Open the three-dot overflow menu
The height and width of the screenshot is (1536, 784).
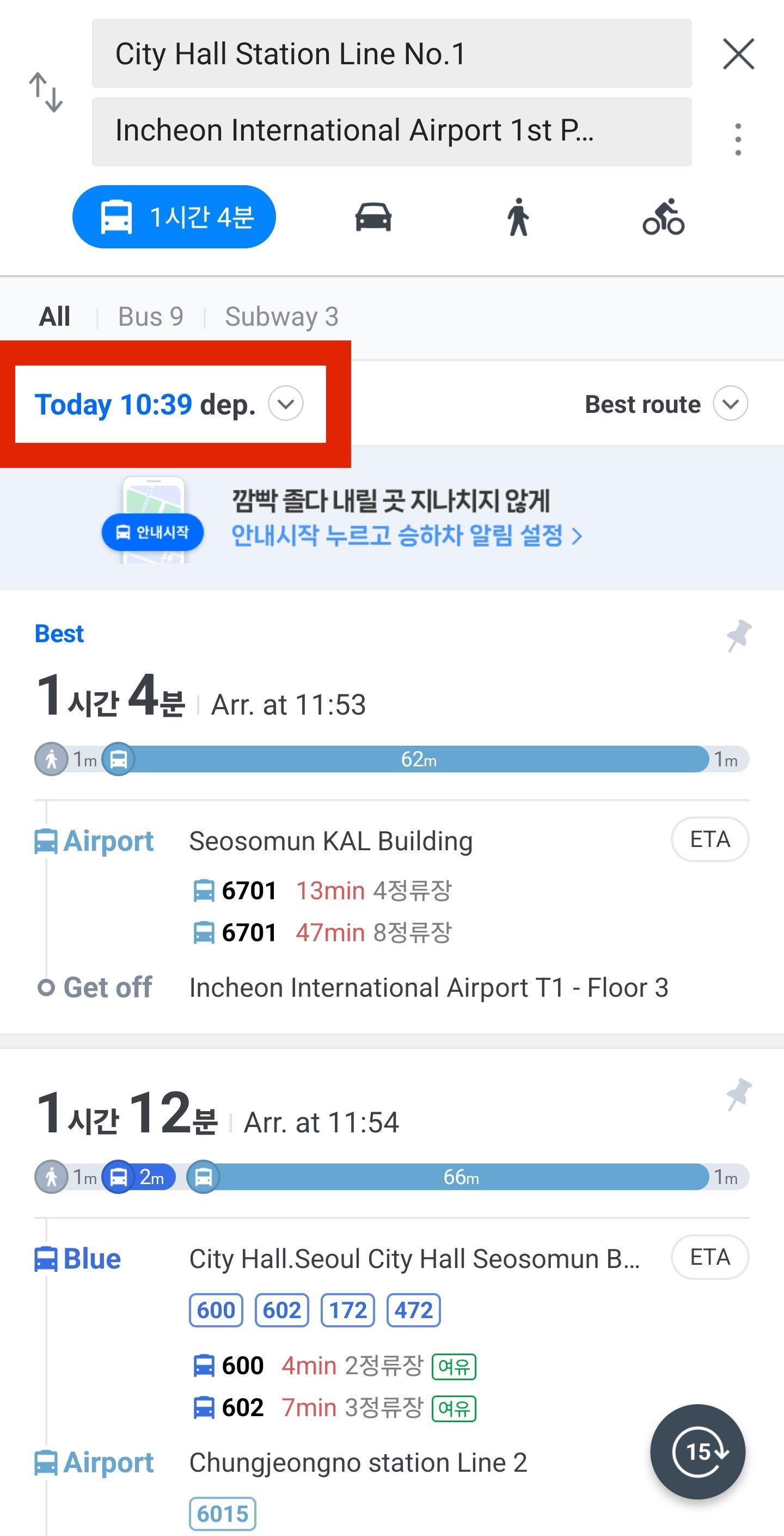tap(738, 139)
